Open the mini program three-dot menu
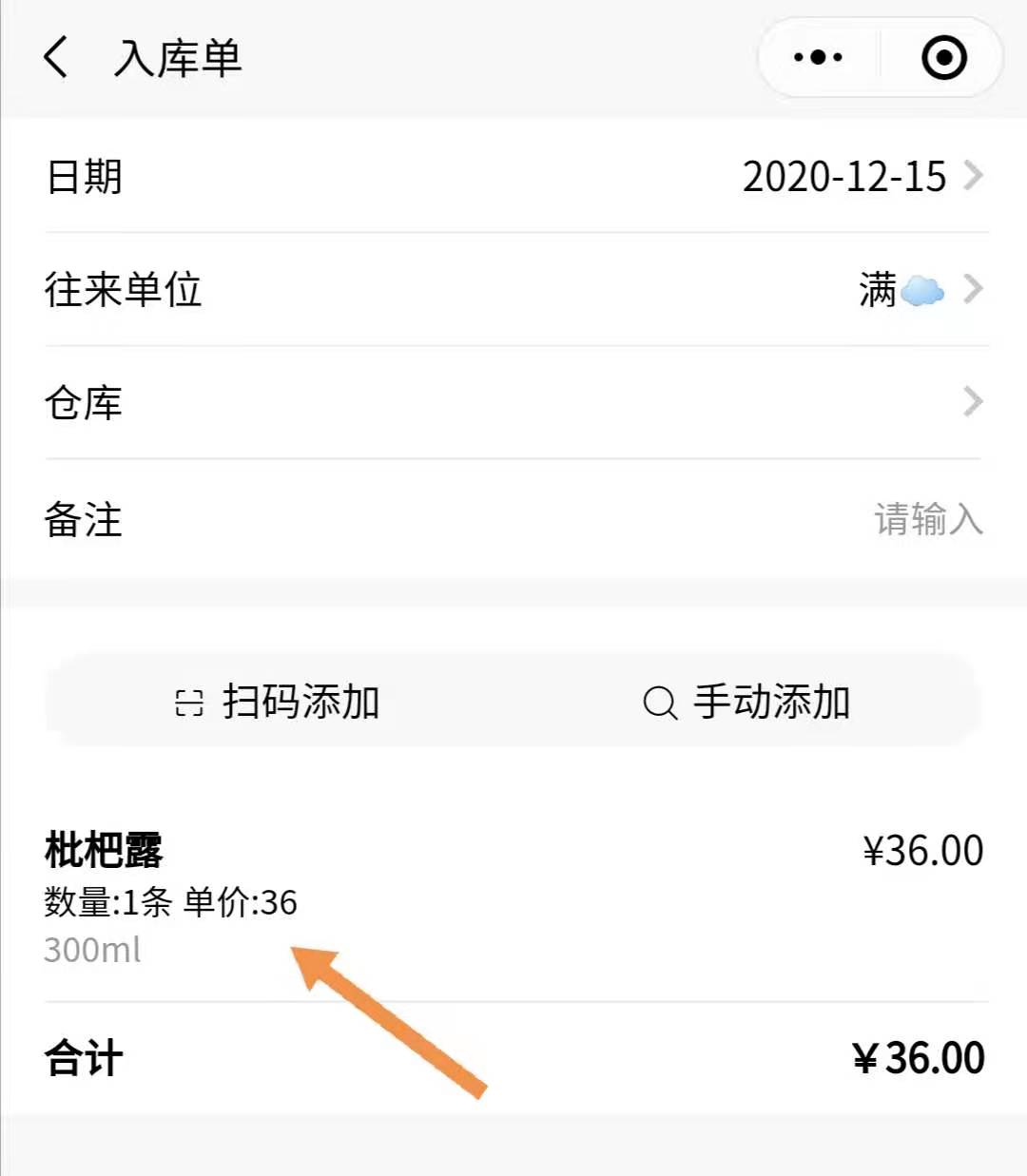 tap(818, 58)
